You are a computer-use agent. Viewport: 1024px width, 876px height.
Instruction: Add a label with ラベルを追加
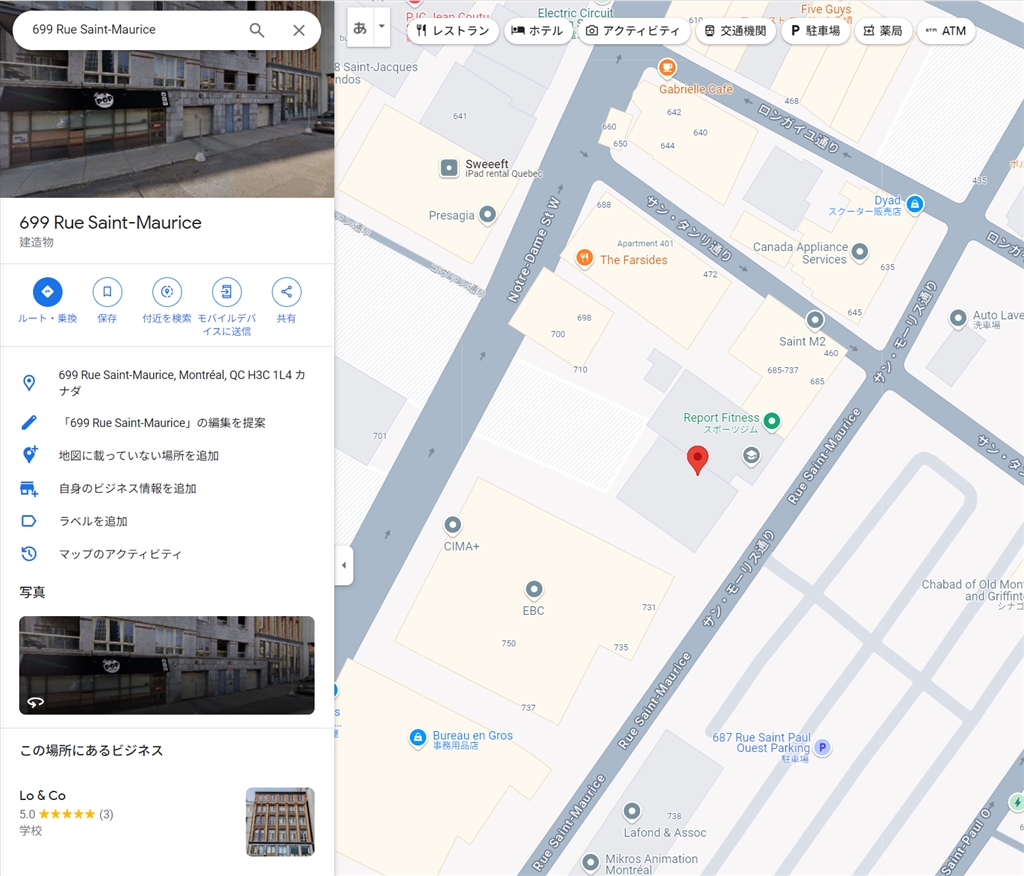tap(93, 521)
